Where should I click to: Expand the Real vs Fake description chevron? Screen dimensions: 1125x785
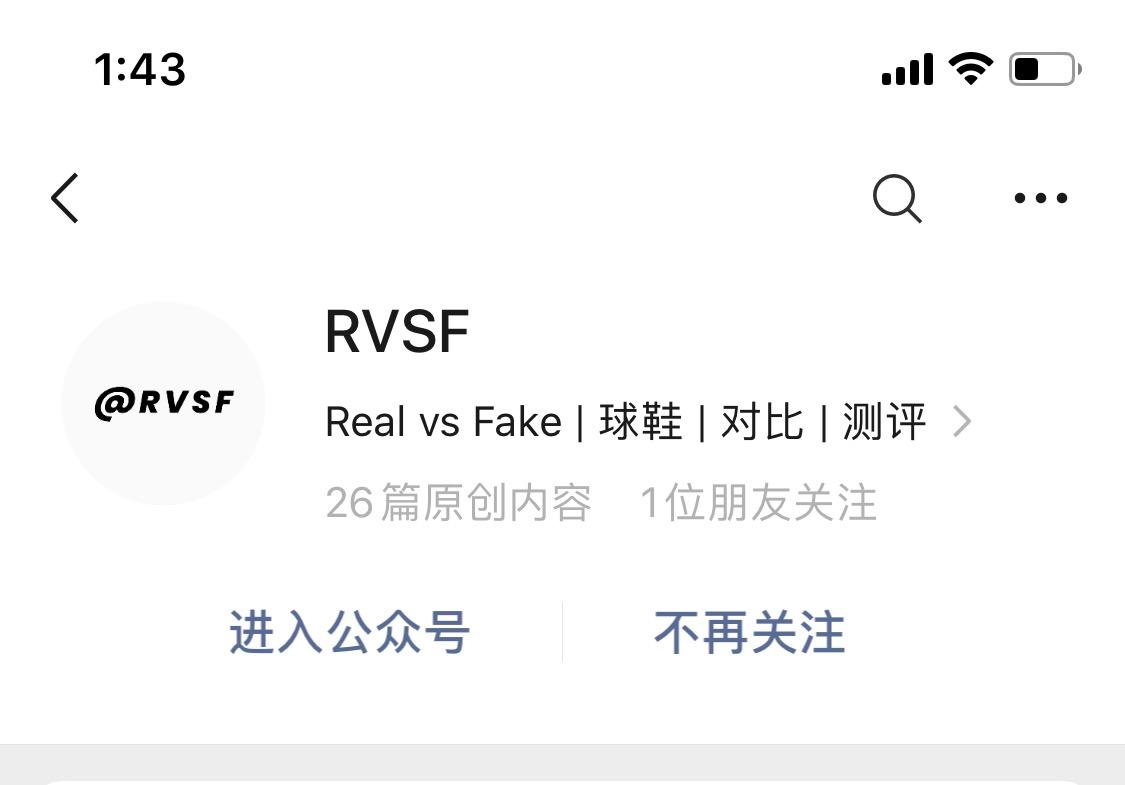pos(962,422)
